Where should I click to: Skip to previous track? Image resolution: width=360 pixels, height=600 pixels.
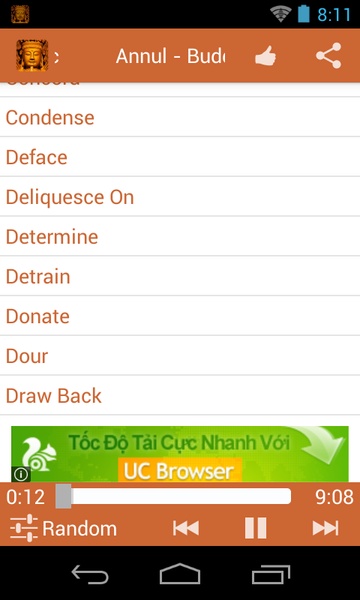point(186,528)
